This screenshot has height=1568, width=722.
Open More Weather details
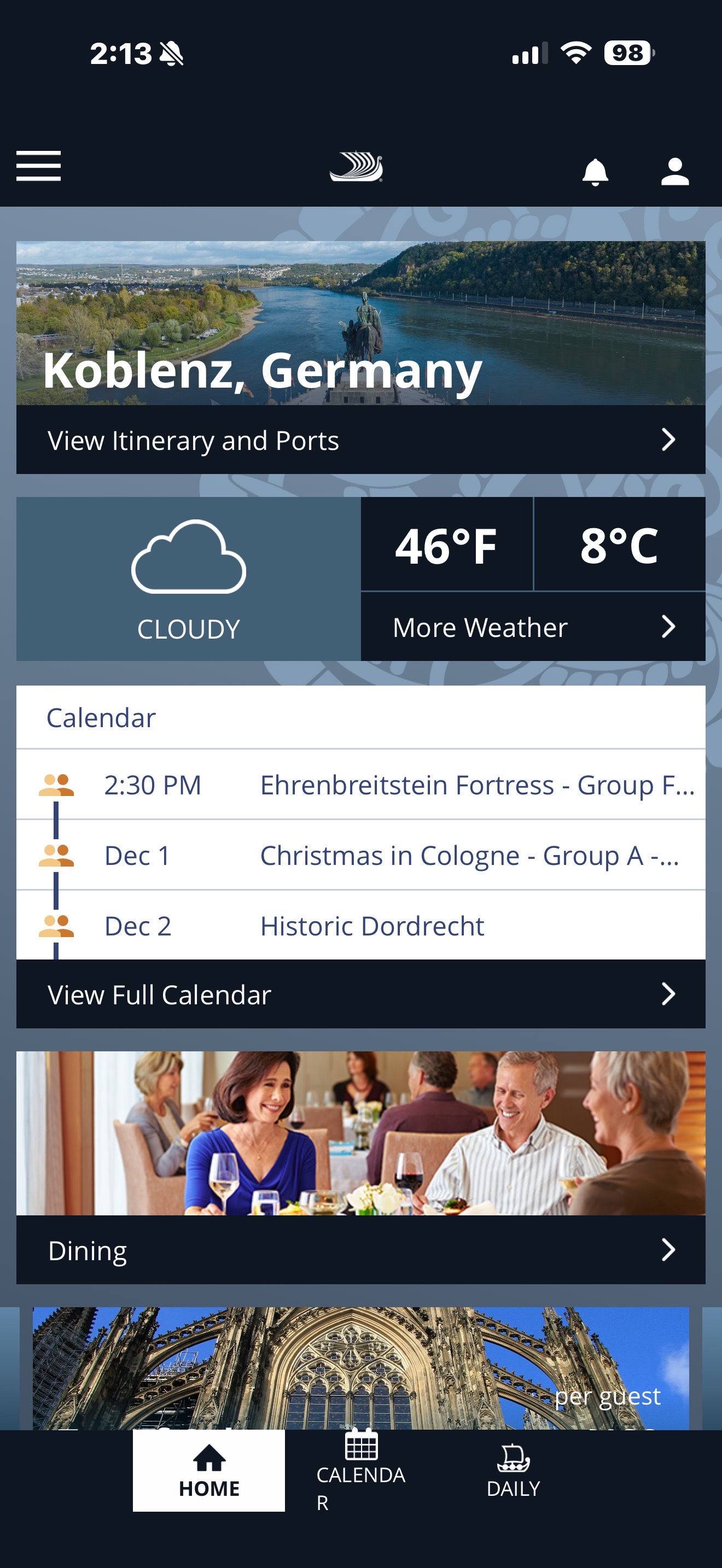click(533, 627)
